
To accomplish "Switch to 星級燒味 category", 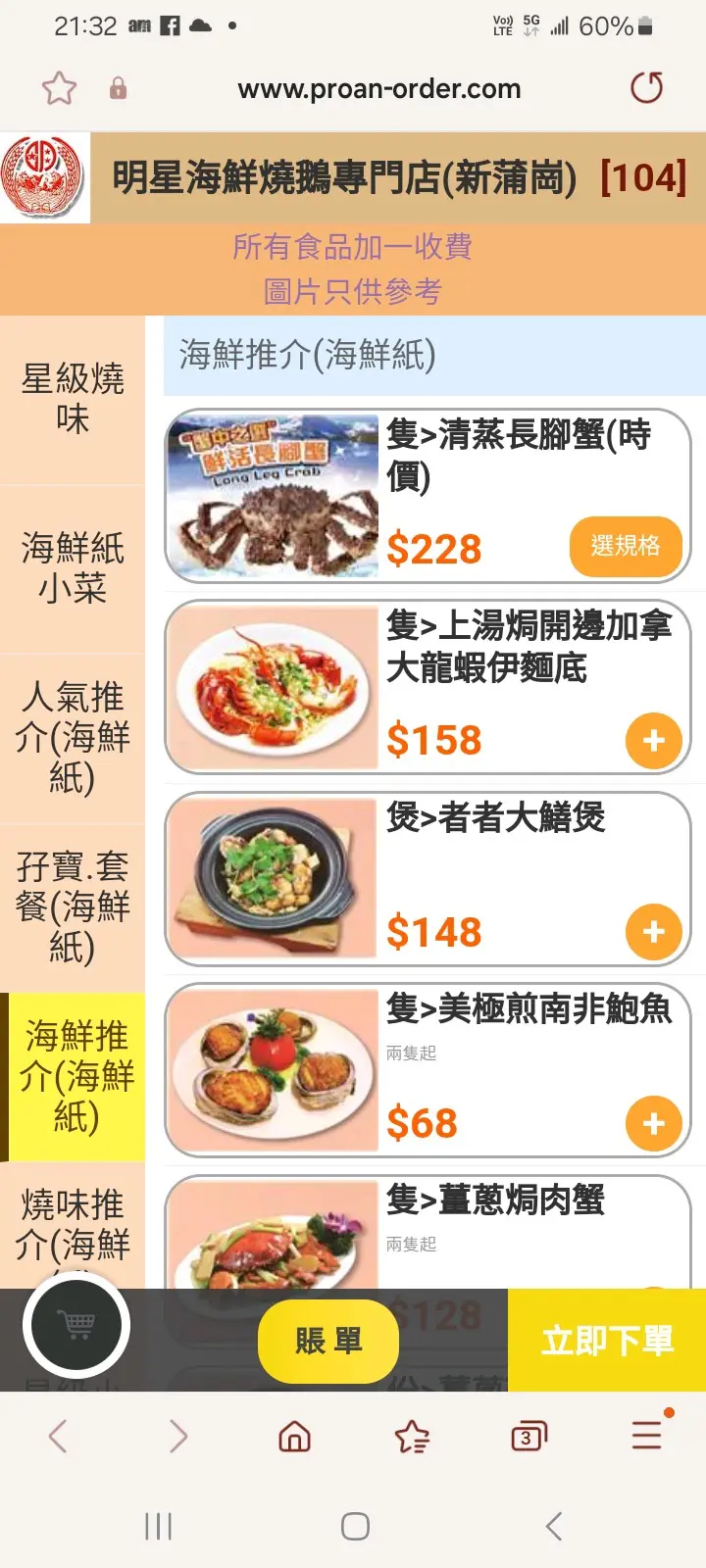I will pyautogui.click(x=73, y=399).
